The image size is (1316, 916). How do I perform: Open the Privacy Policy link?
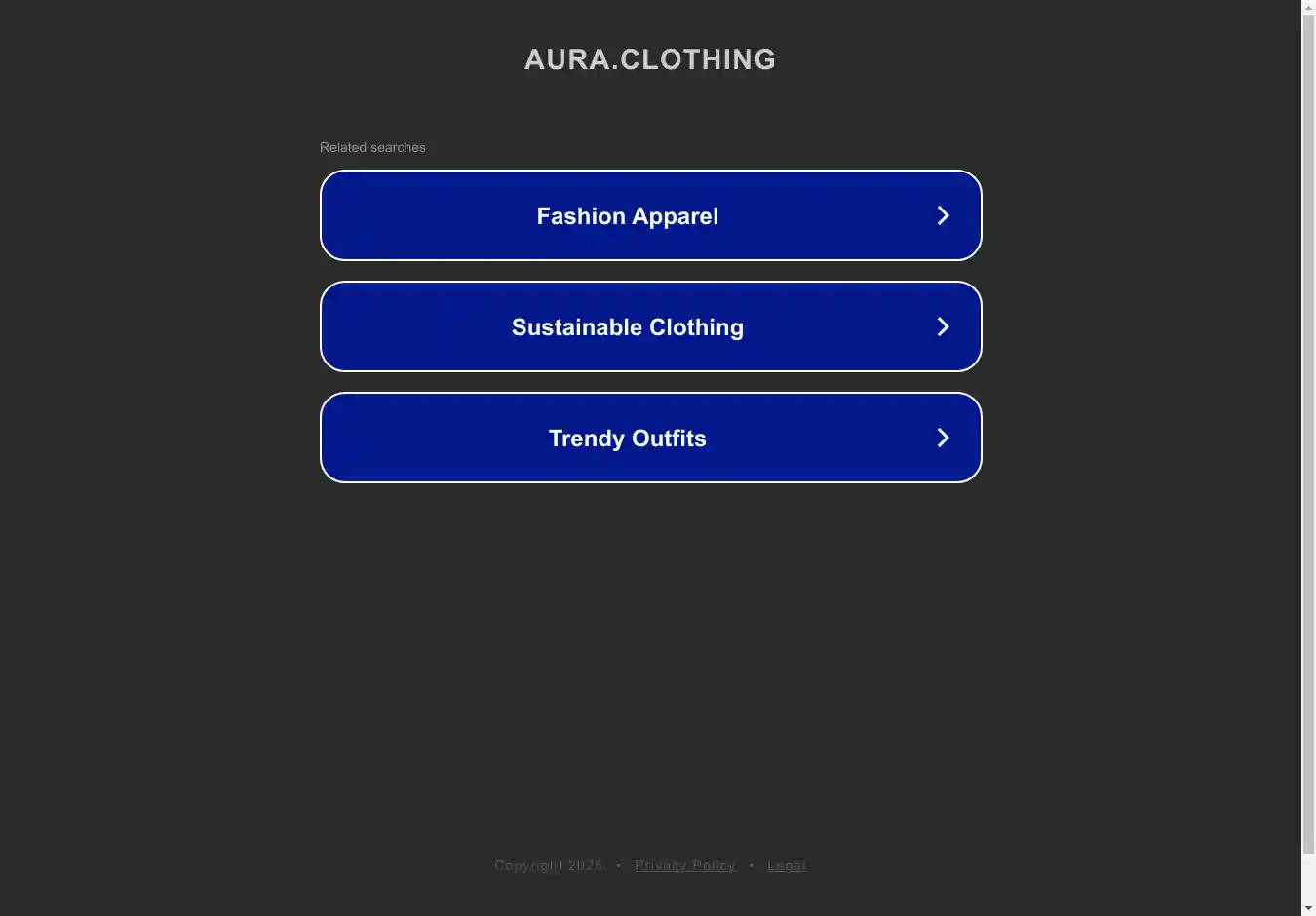pos(684,865)
